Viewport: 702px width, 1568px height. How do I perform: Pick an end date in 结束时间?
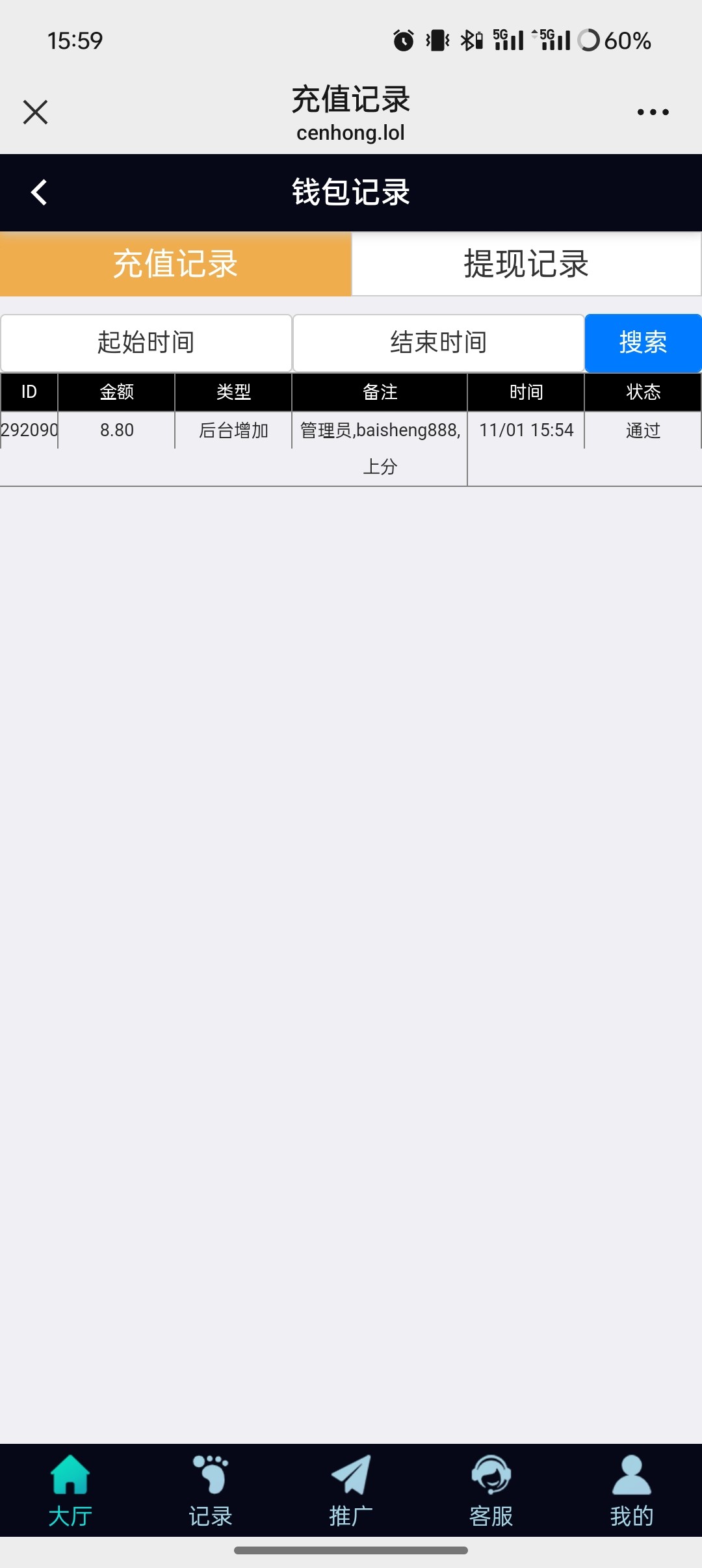click(439, 343)
